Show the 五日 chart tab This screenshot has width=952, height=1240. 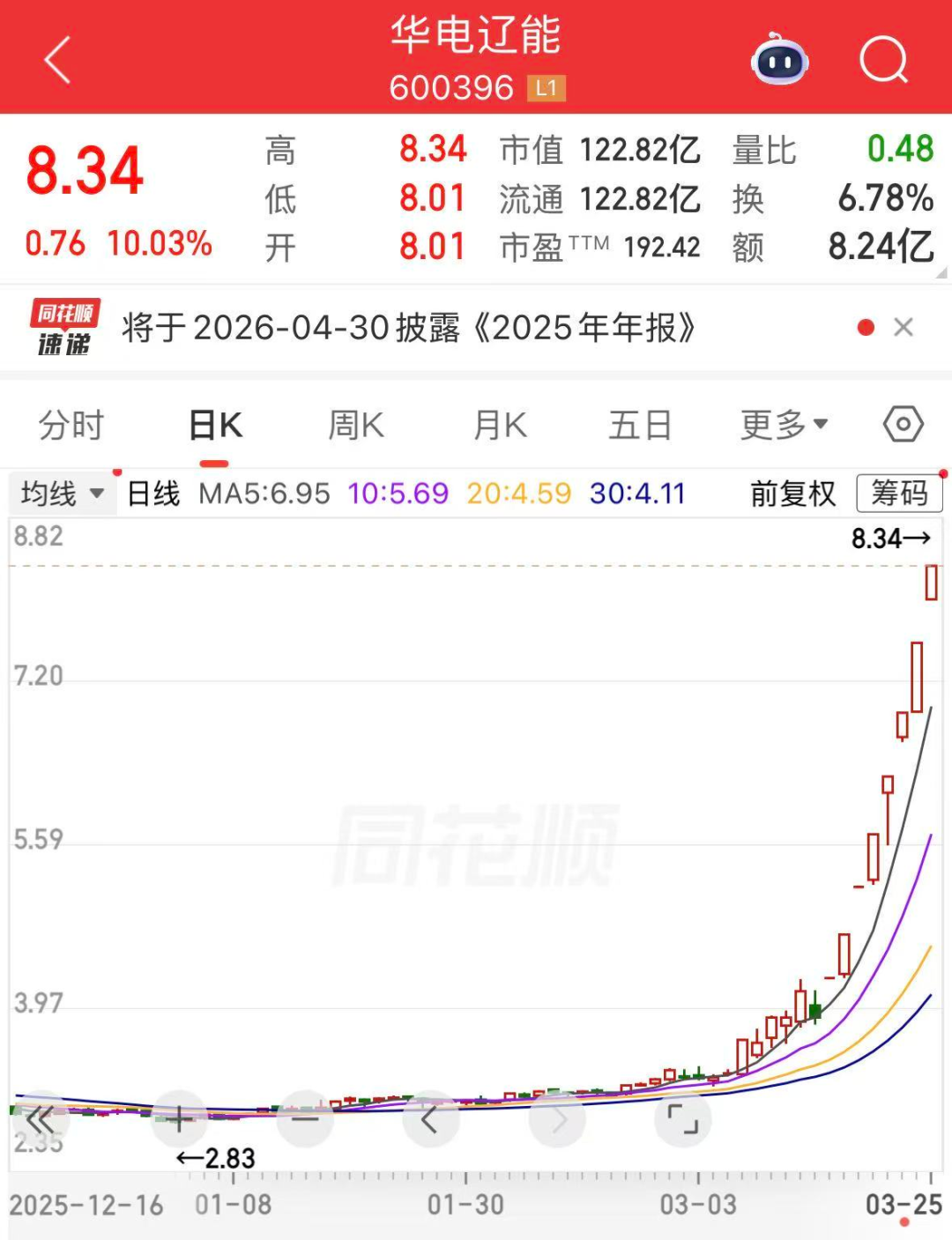coord(640,426)
